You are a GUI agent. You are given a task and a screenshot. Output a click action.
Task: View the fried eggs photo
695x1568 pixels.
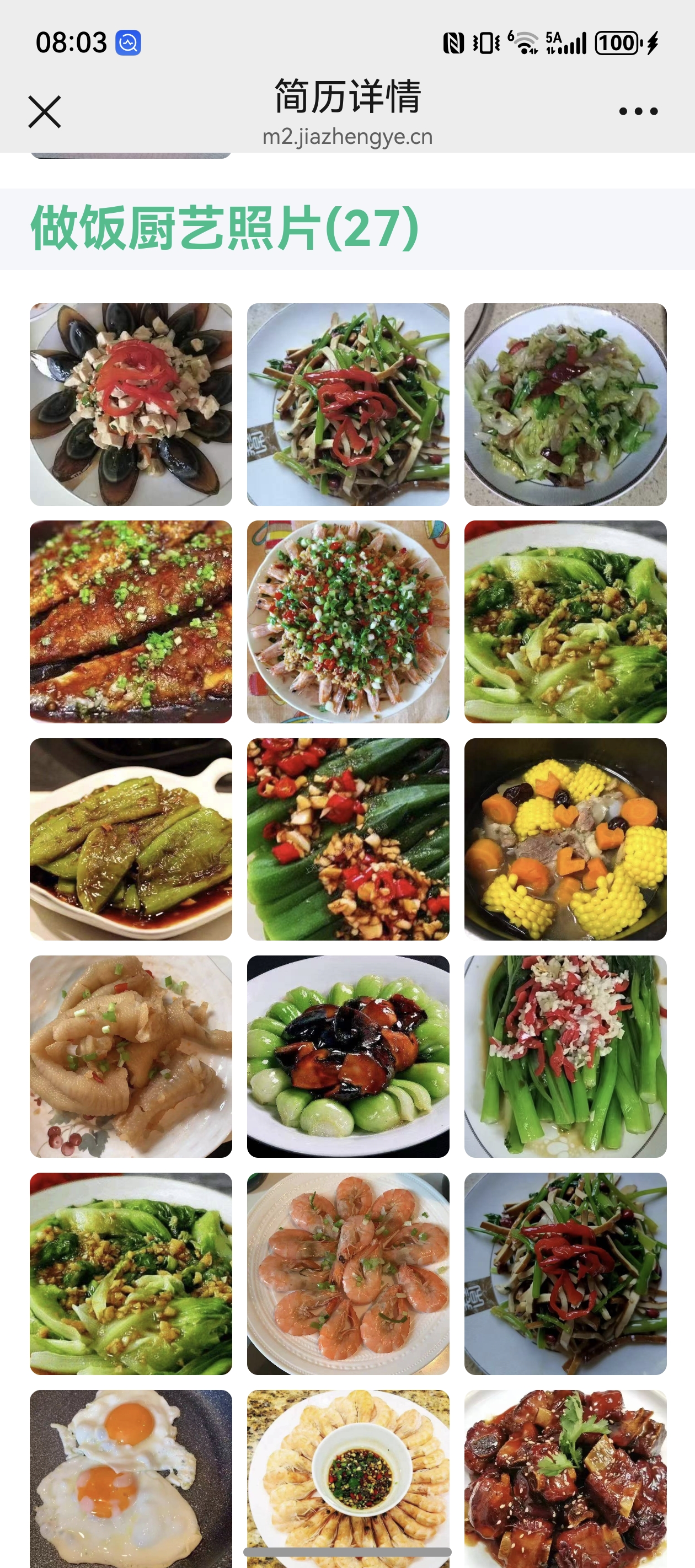[x=131, y=1473]
